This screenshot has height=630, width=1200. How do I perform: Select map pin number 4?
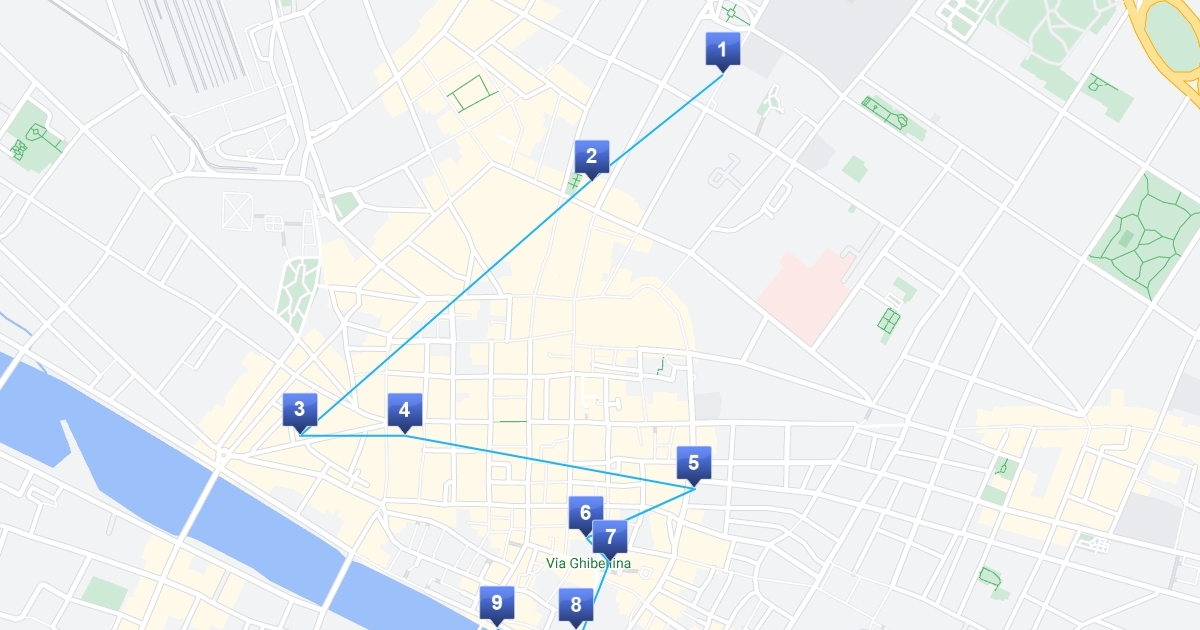(x=404, y=409)
